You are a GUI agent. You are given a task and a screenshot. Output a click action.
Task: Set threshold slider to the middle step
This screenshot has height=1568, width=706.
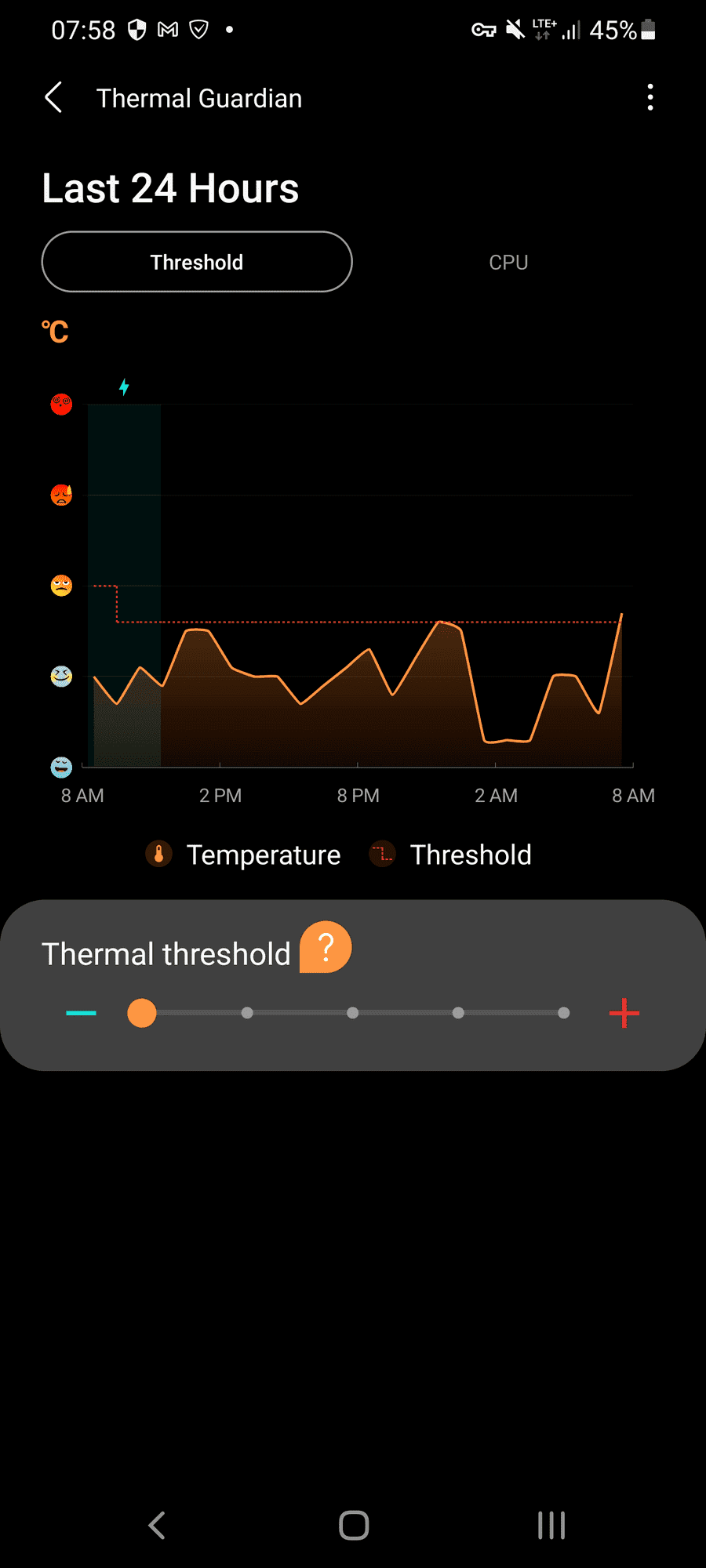point(353,1013)
